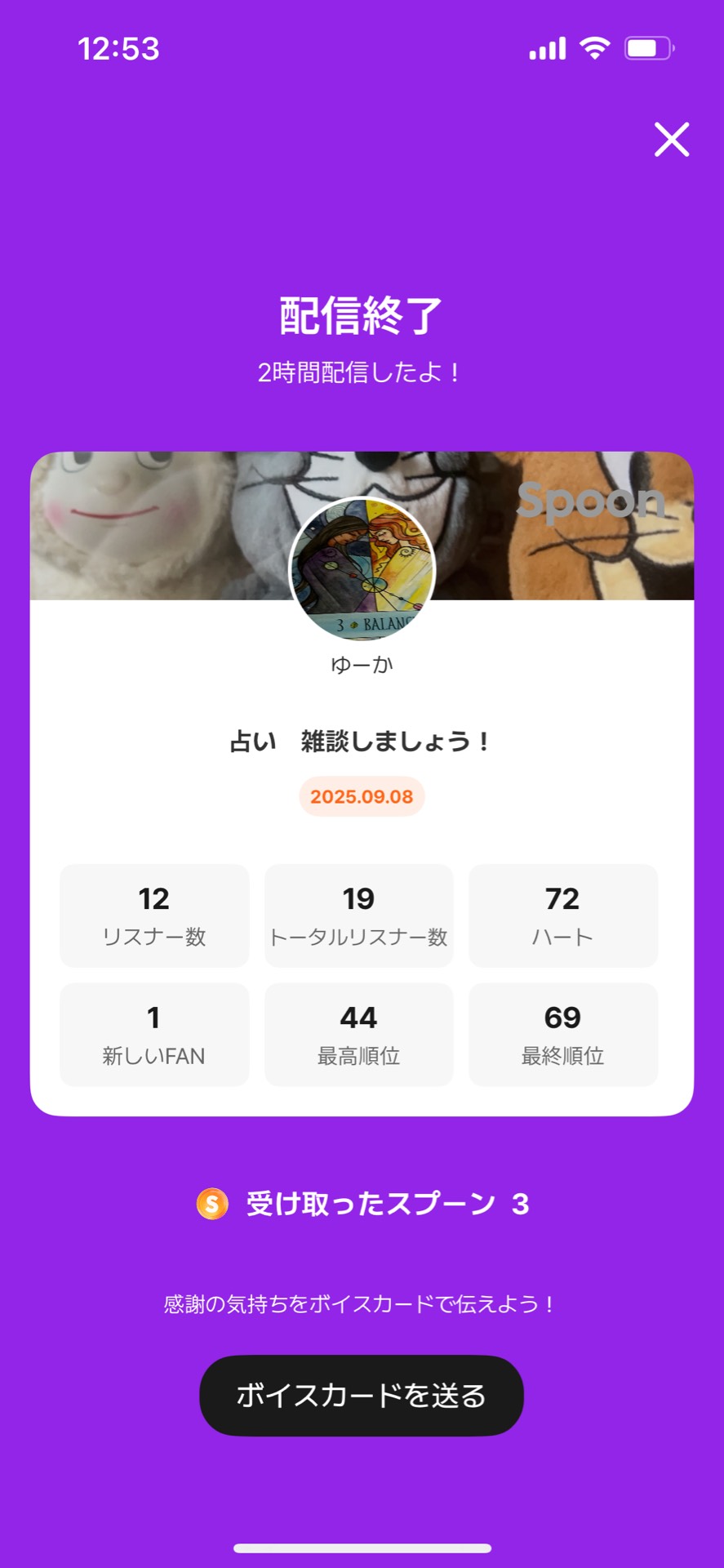Tap the 最高順位 stat showing 44
724x1568 pixels.
(x=359, y=1033)
